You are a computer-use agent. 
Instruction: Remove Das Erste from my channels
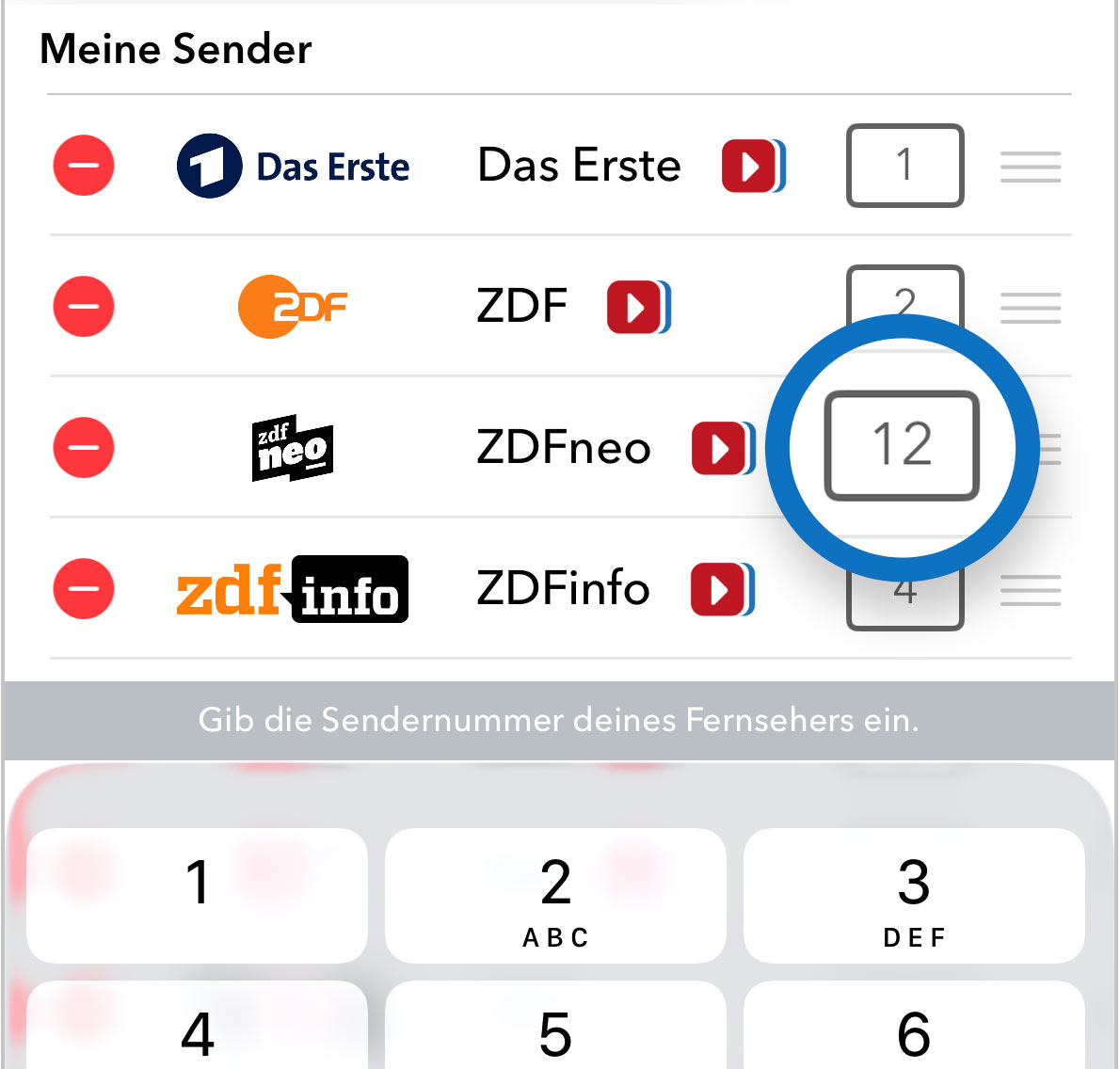pyautogui.click(x=84, y=166)
